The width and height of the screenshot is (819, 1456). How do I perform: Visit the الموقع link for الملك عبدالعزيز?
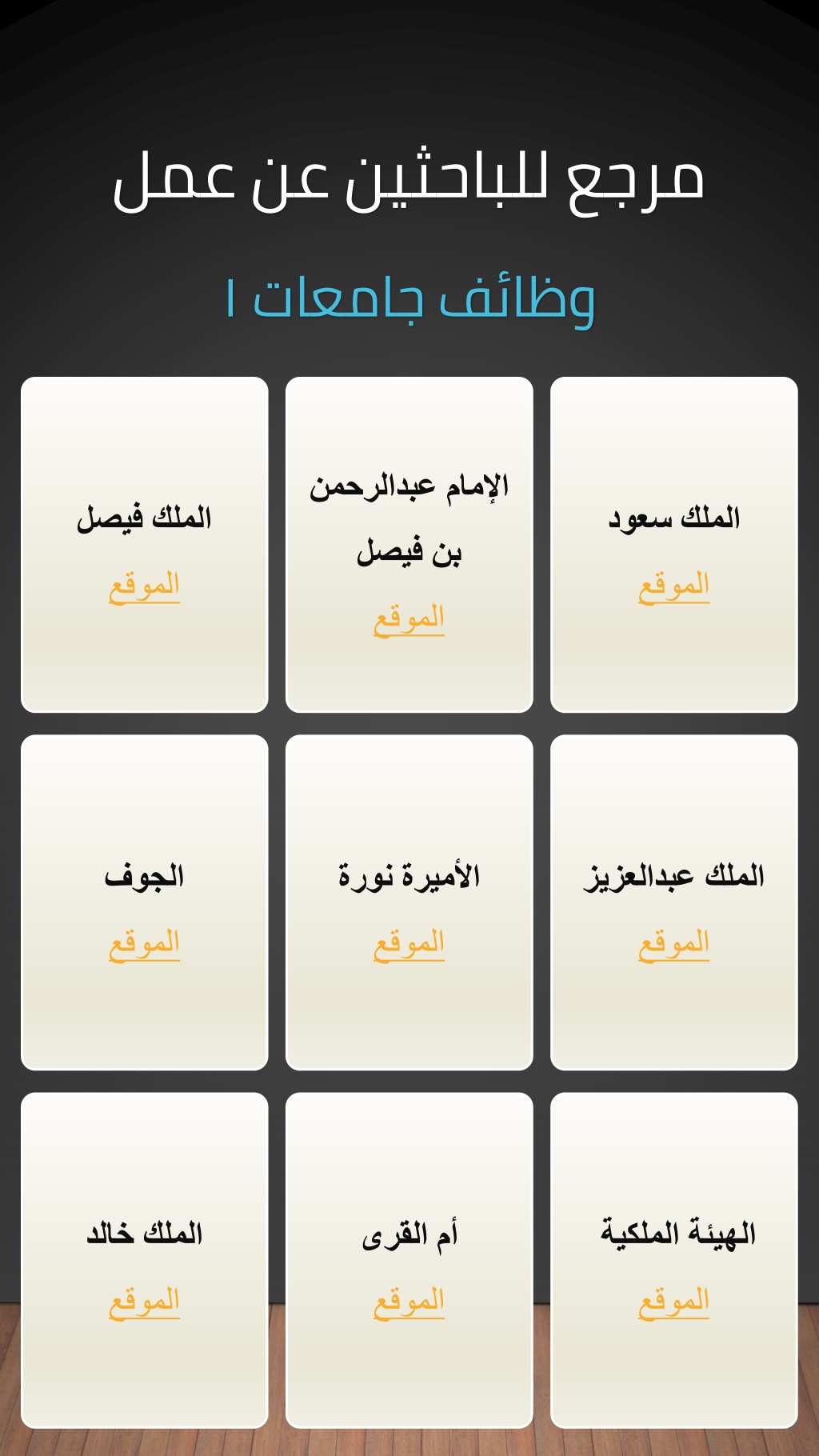(x=673, y=944)
